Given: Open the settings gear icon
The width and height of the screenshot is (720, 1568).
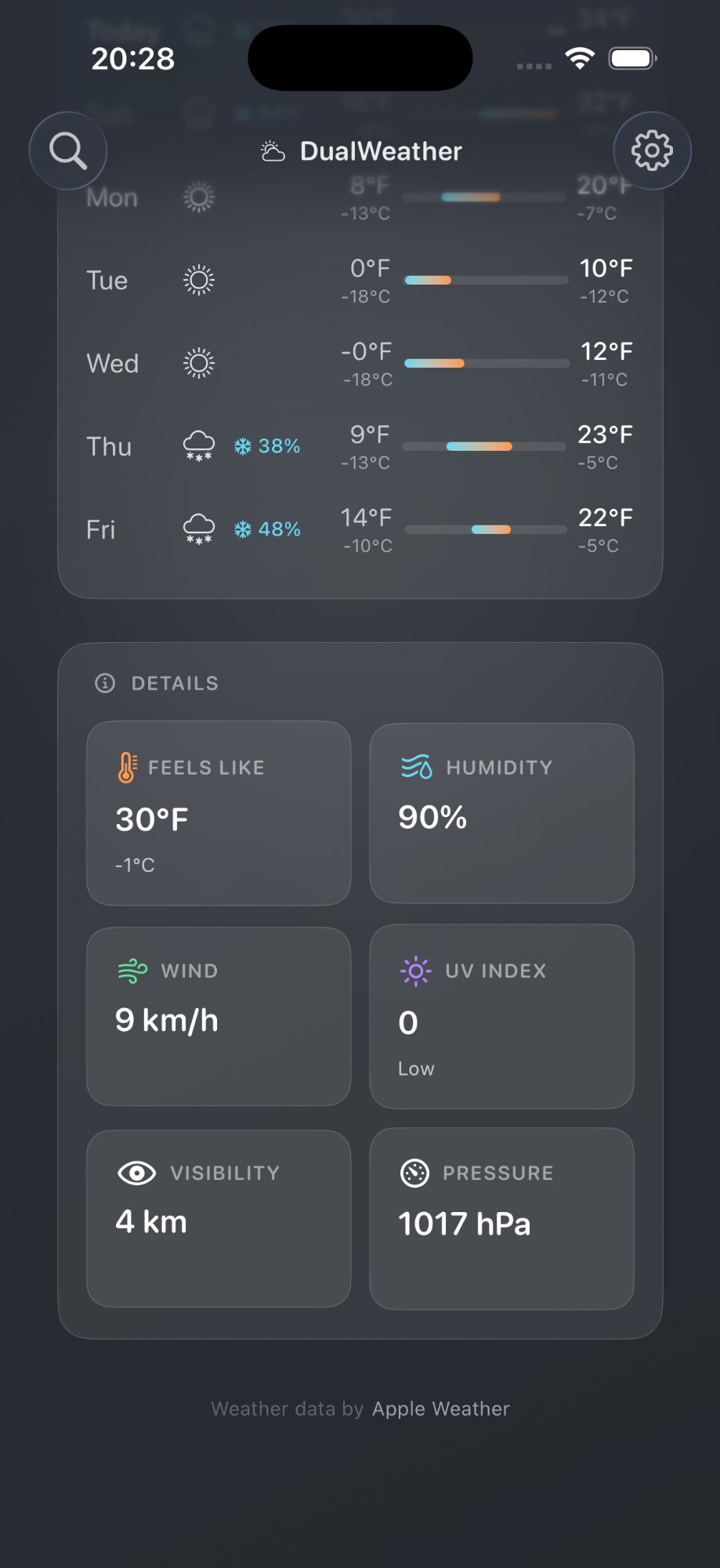Looking at the screenshot, I should pyautogui.click(x=652, y=151).
